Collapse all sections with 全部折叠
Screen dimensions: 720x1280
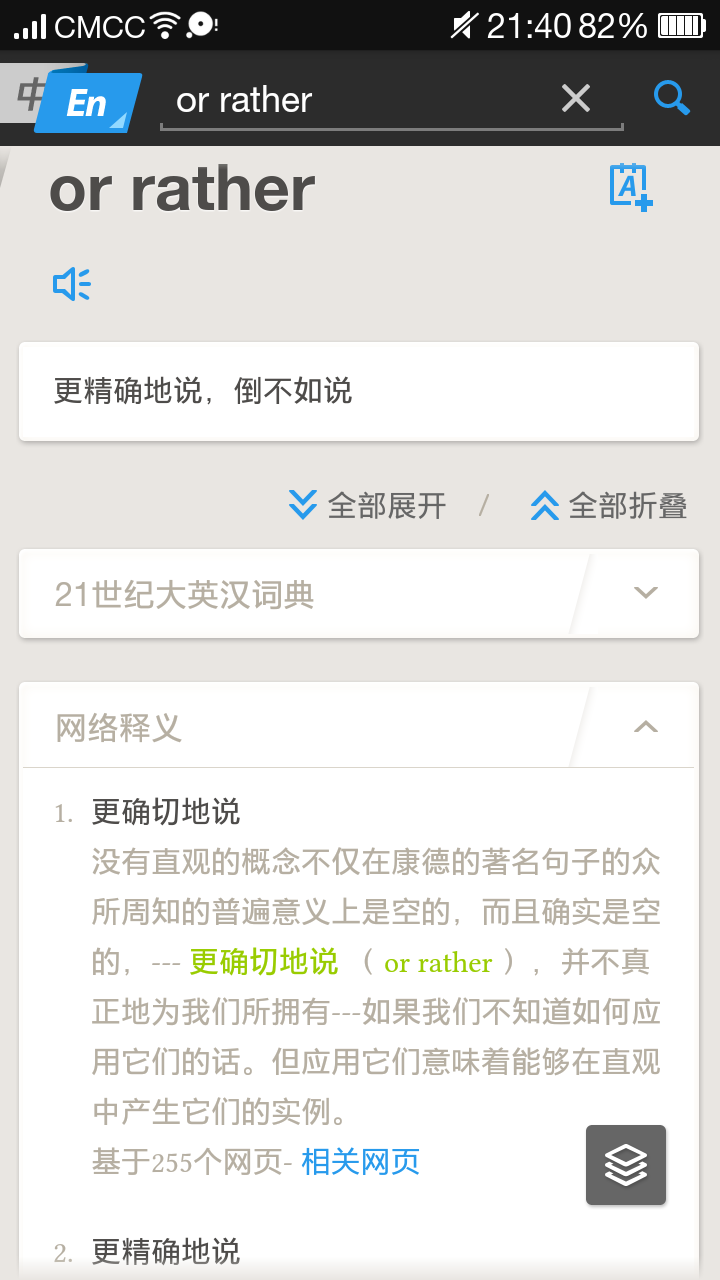point(609,506)
